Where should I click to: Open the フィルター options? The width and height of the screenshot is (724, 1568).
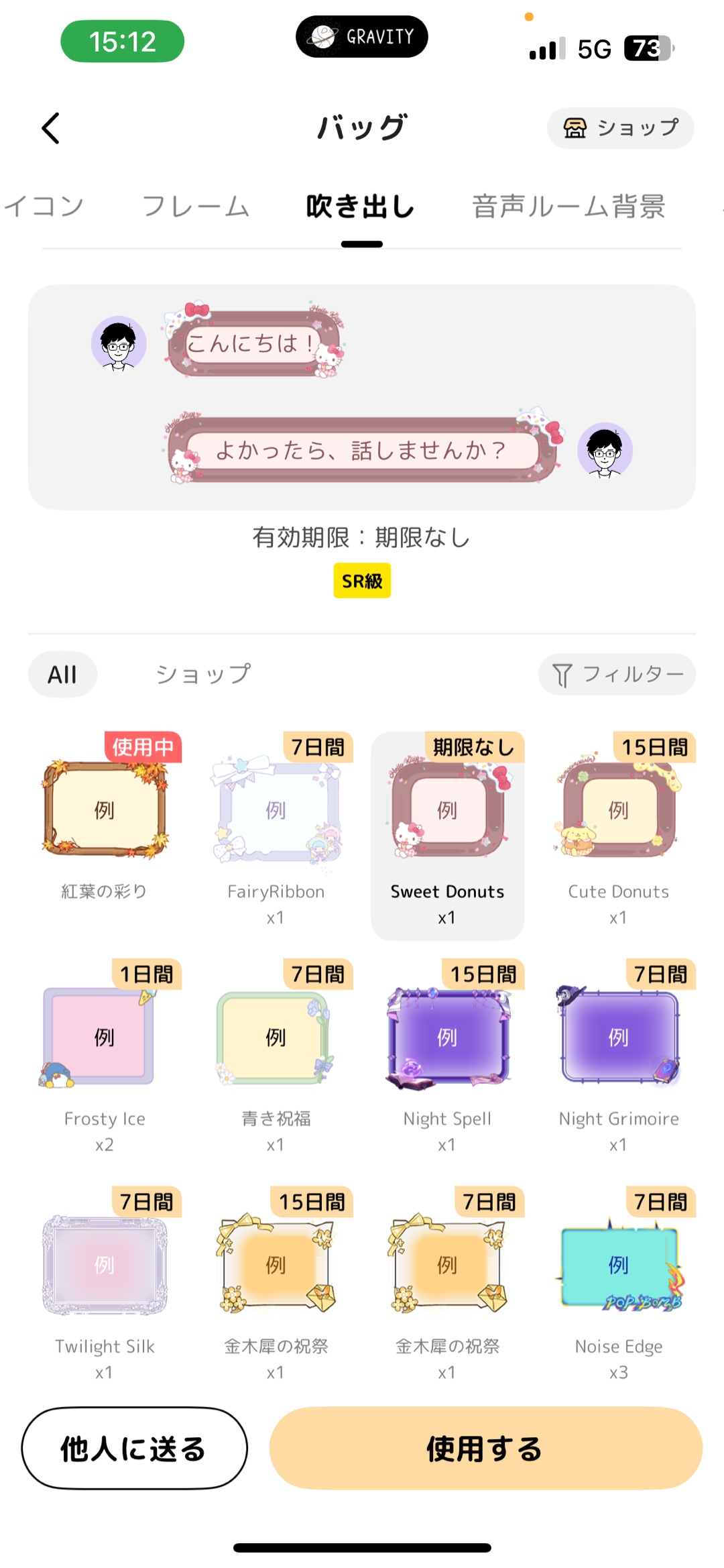coord(617,674)
